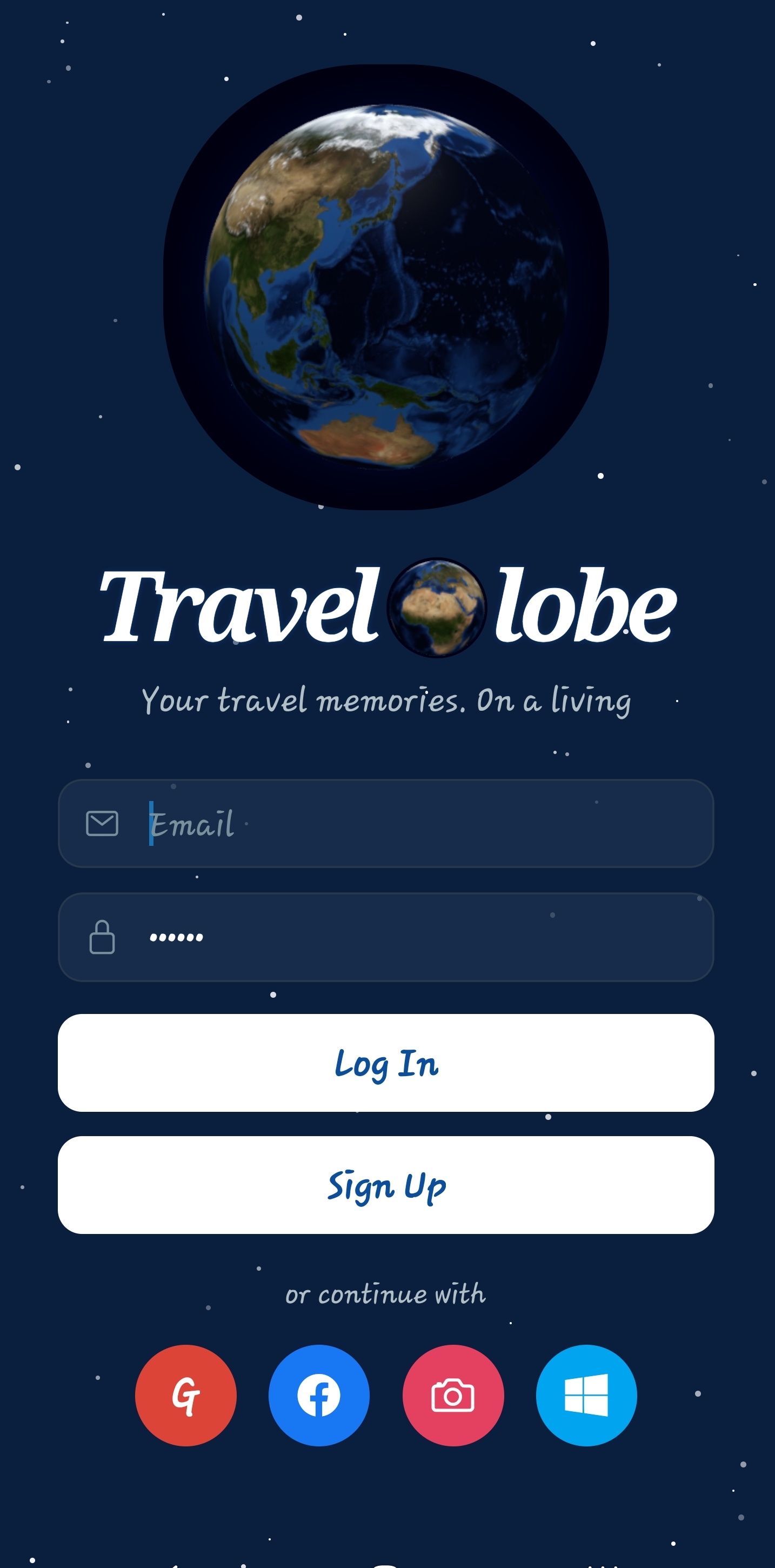Click the 'or continue with' label
Screen dimensions: 775x1568
click(386, 1294)
